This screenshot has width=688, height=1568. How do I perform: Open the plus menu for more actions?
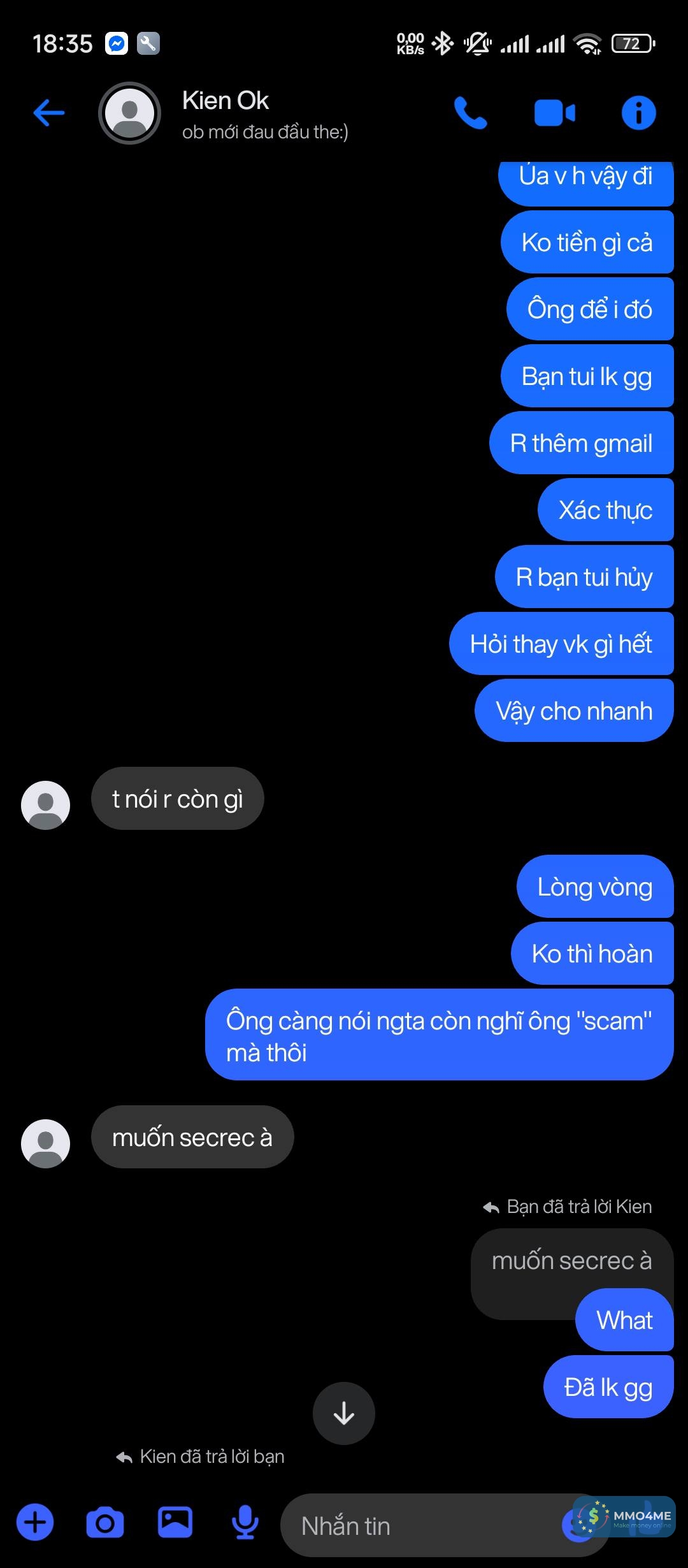pyautogui.click(x=36, y=1523)
